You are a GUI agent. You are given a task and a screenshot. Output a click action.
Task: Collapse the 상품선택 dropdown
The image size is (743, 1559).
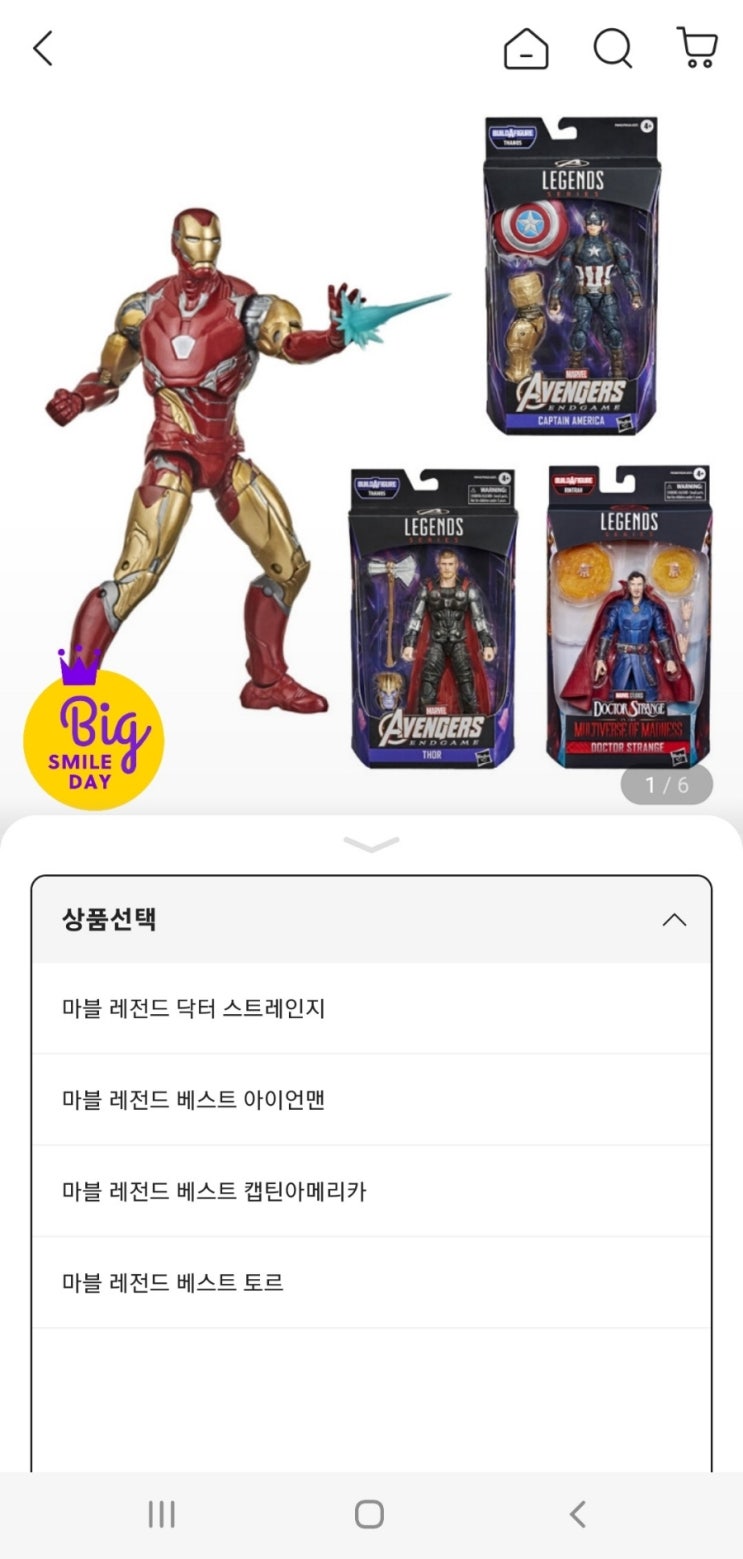[674, 920]
